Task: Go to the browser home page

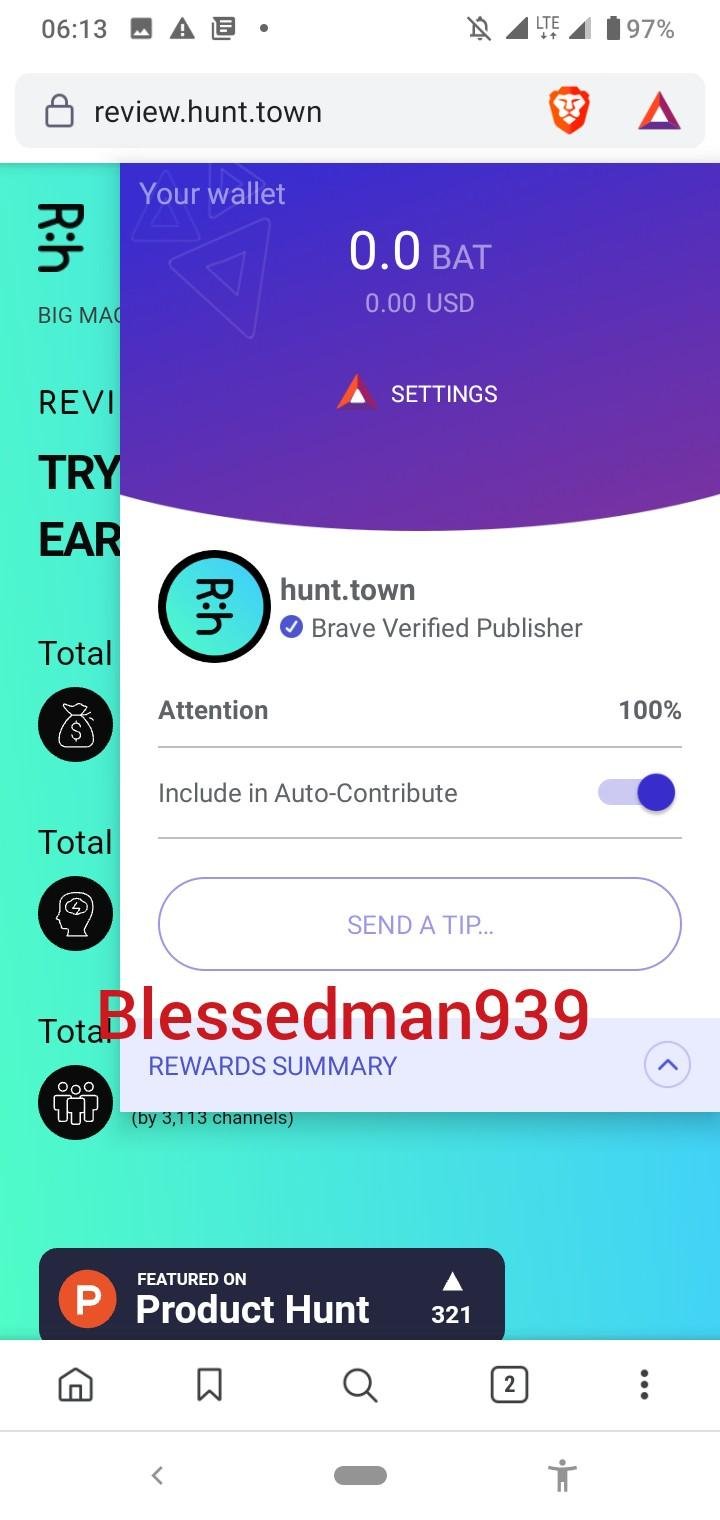Action: click(76, 1385)
